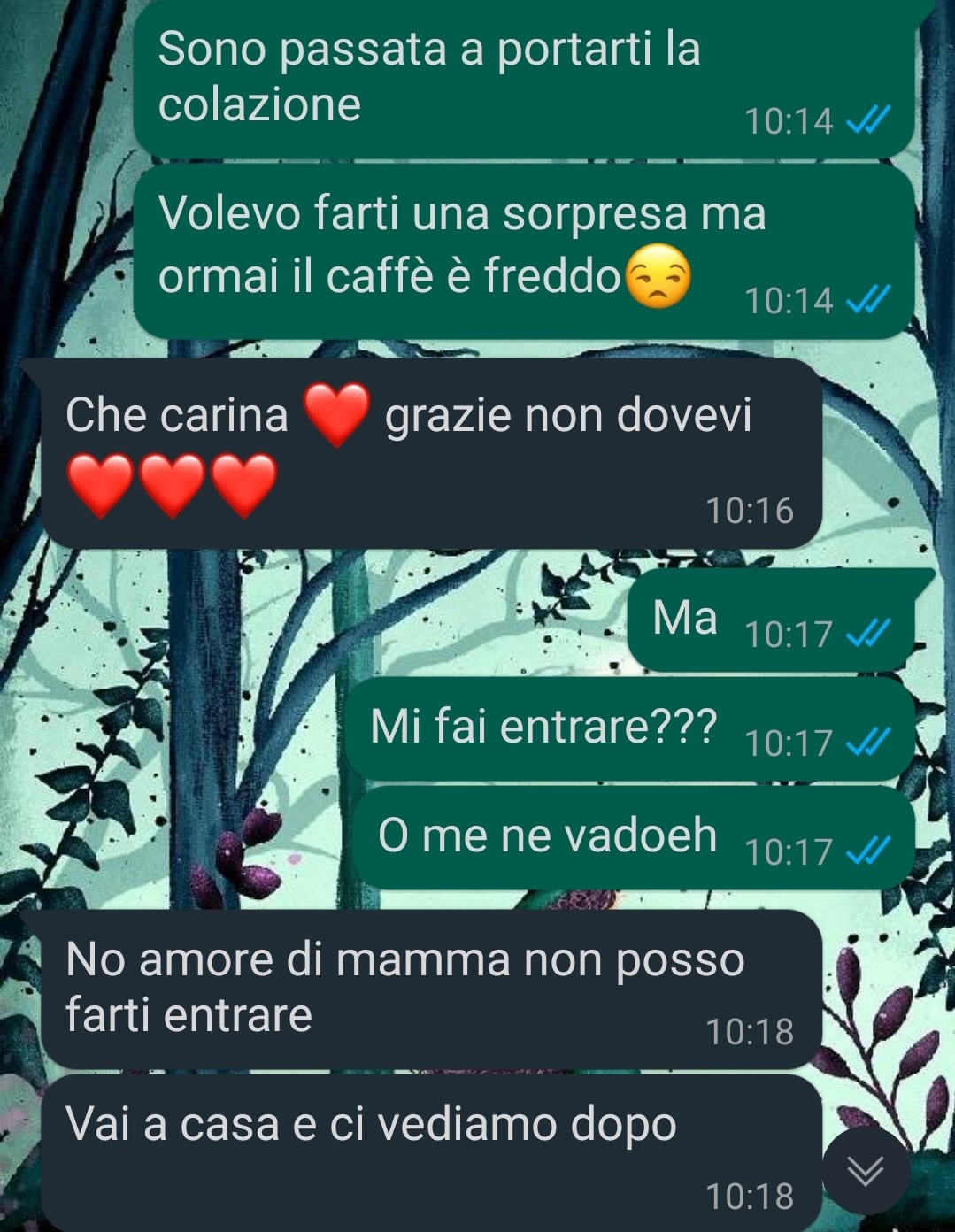This screenshot has width=955, height=1232.
Task: Jump to the latest messages
Action: click(x=865, y=1171)
